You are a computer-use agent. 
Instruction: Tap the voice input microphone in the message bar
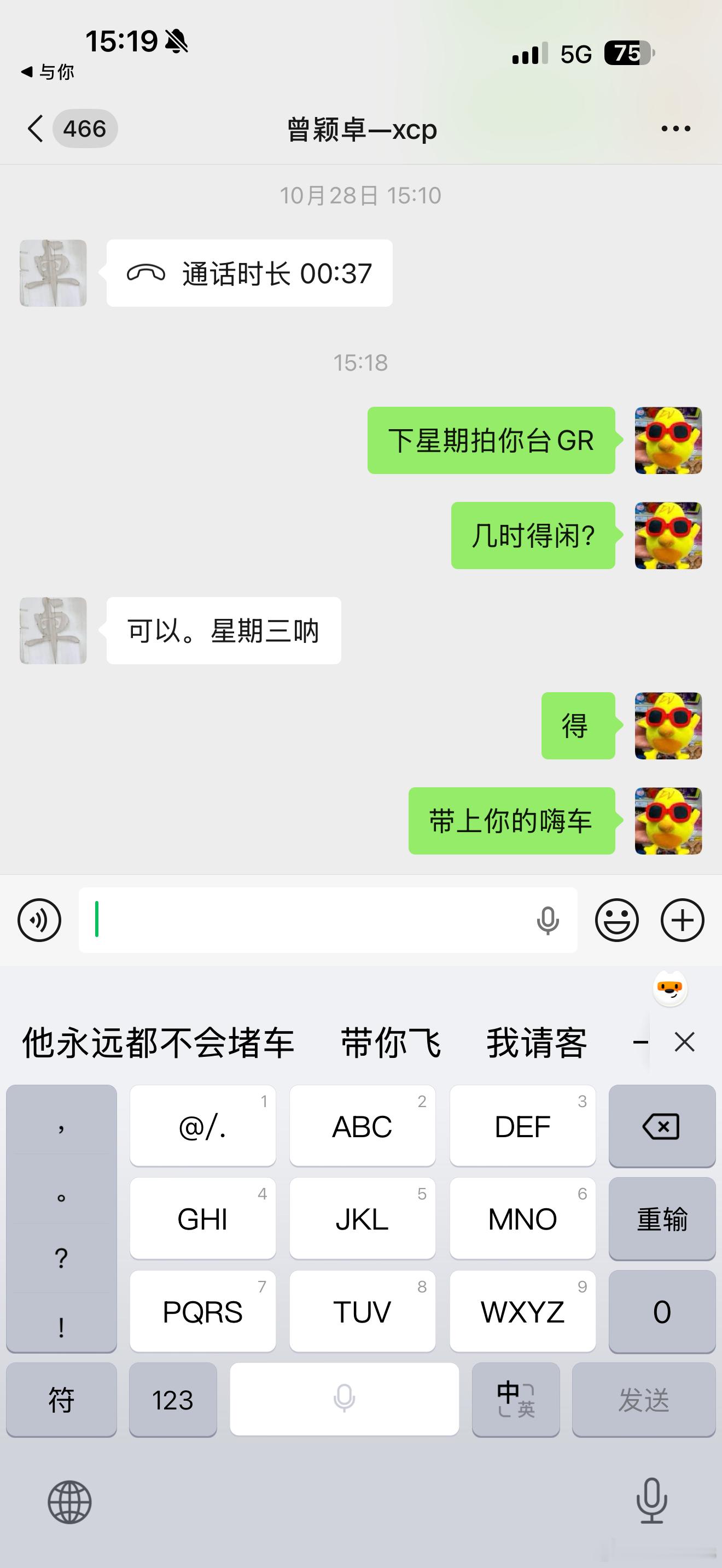549,921
